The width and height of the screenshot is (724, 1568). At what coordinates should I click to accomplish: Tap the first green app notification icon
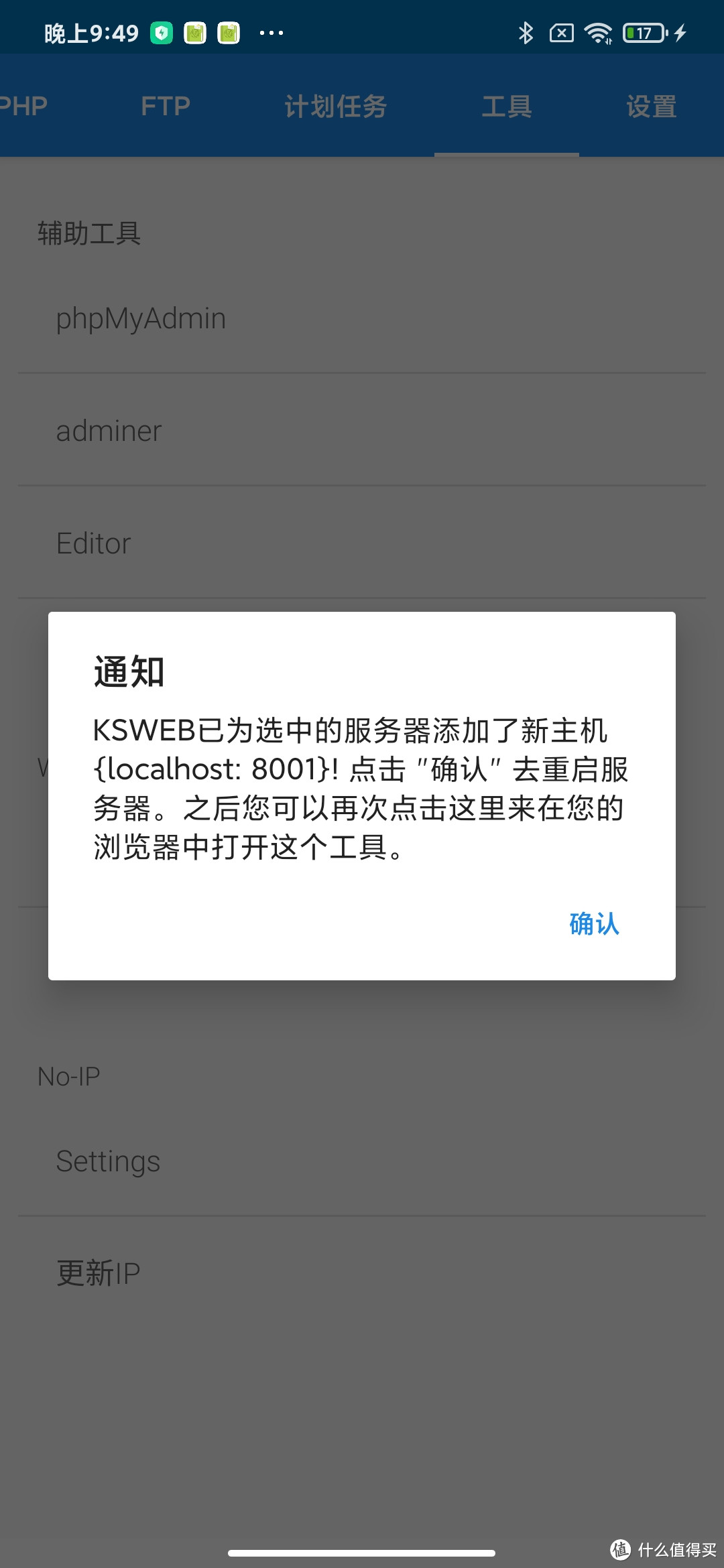tap(195, 32)
